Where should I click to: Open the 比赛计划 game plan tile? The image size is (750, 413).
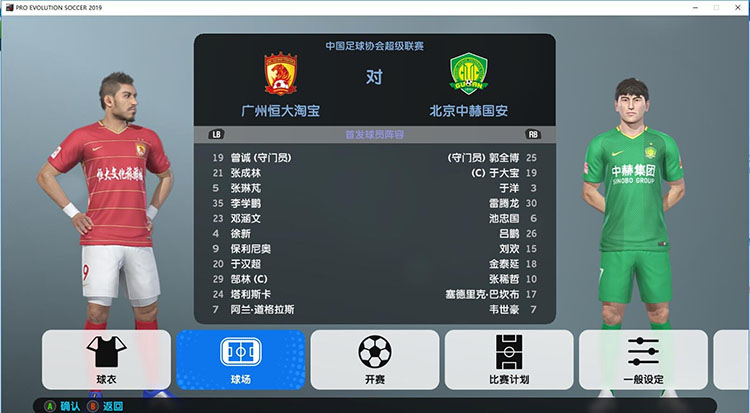click(x=508, y=360)
